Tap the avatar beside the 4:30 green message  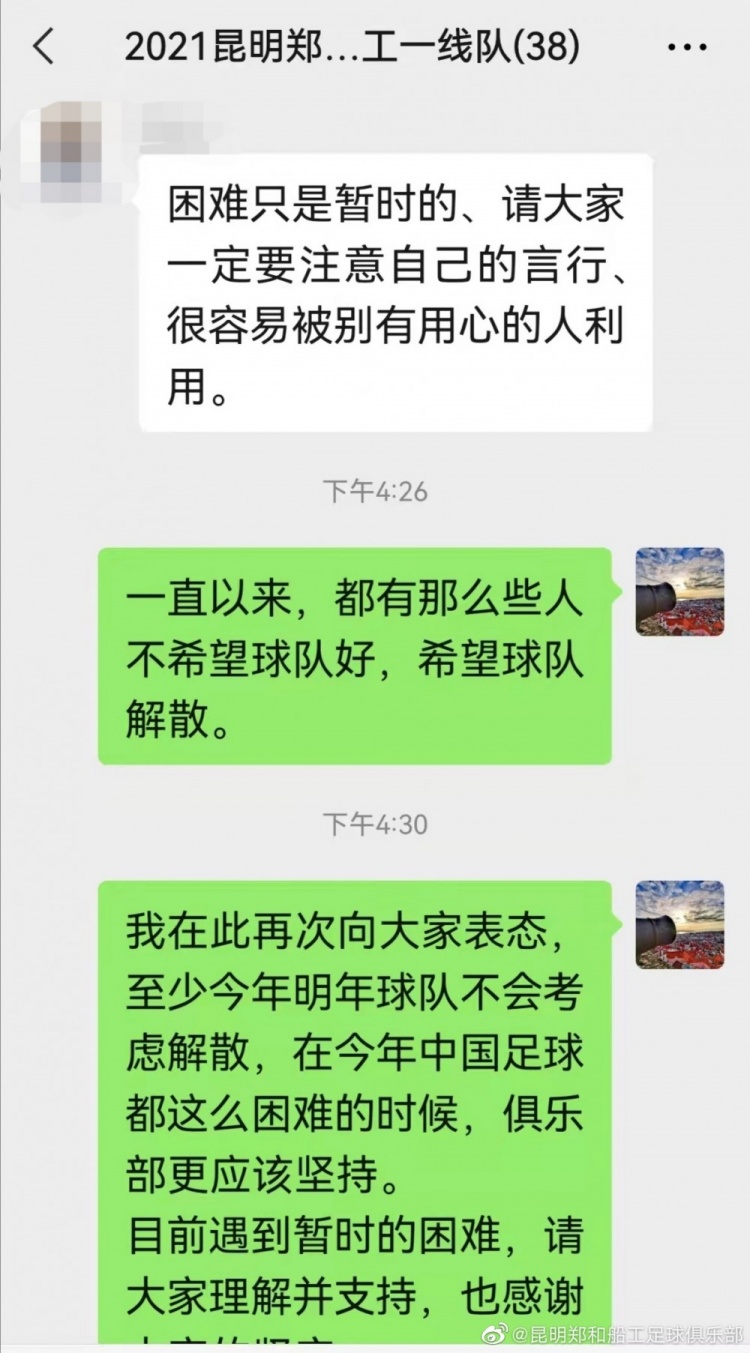click(x=679, y=924)
